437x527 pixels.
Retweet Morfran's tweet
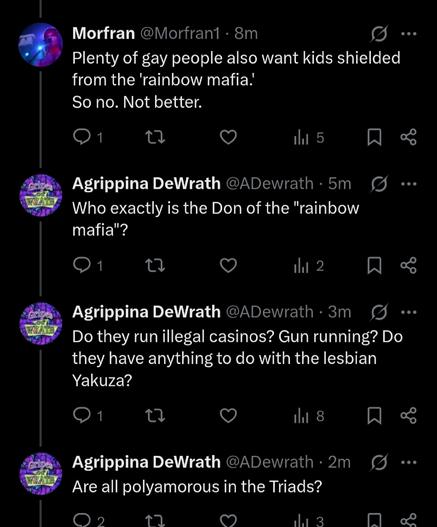[x=156, y=137]
